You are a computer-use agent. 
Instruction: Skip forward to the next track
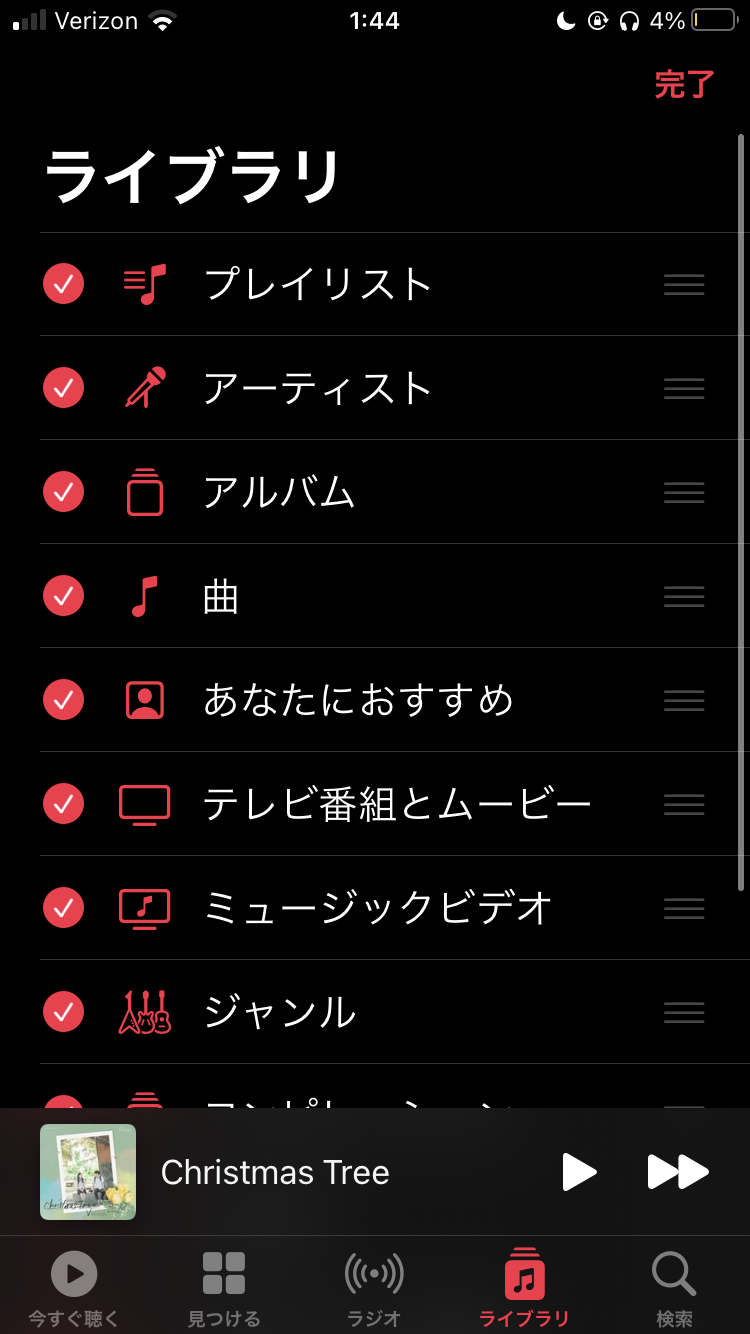tap(678, 1172)
